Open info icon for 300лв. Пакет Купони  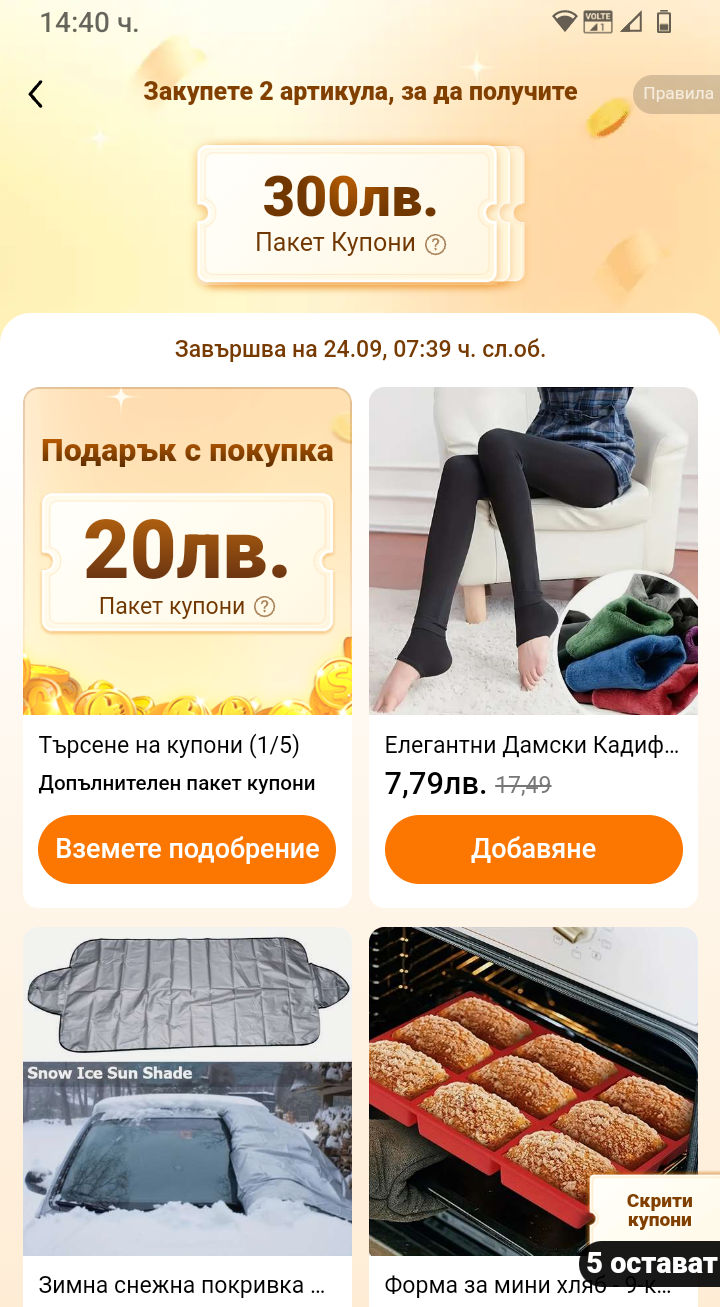pos(435,244)
